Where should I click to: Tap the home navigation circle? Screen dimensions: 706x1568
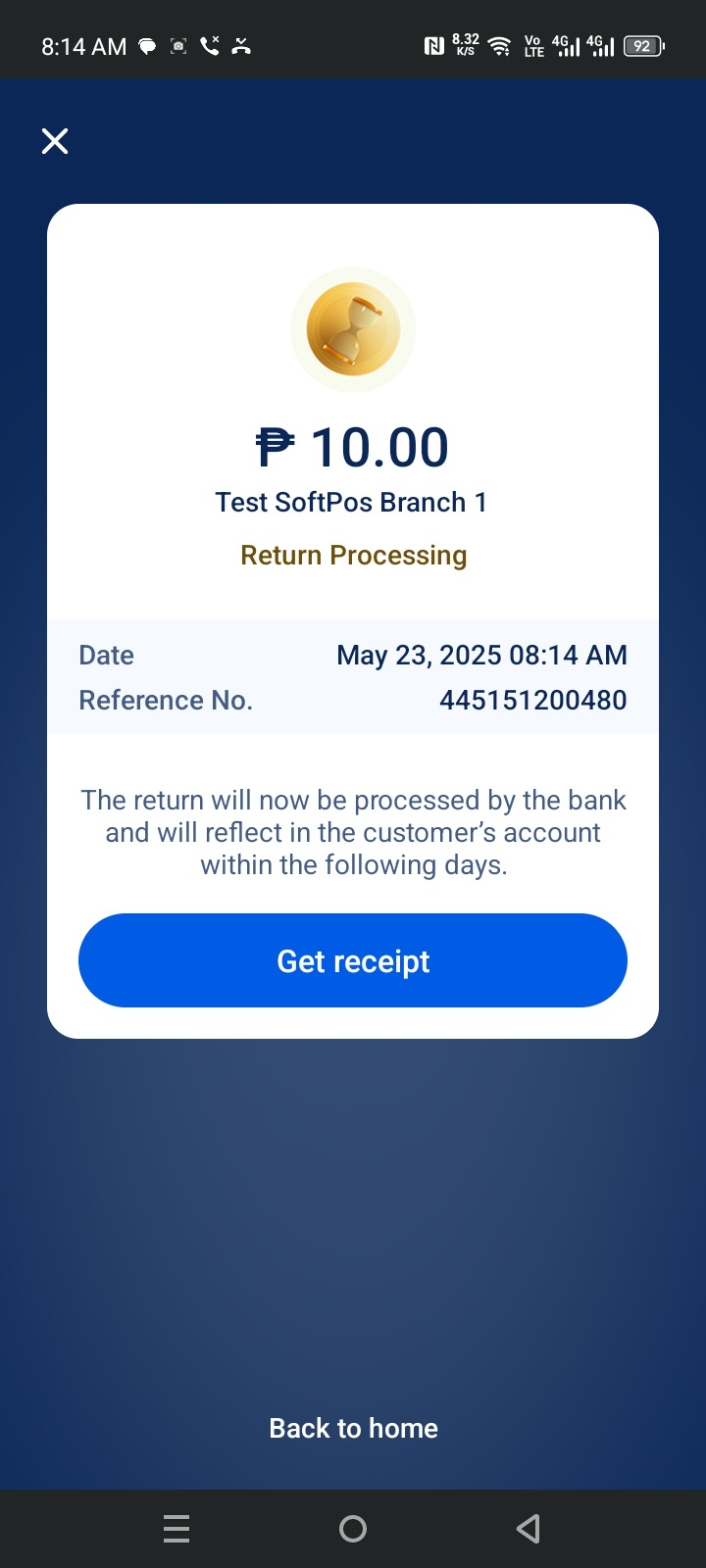point(353,1528)
